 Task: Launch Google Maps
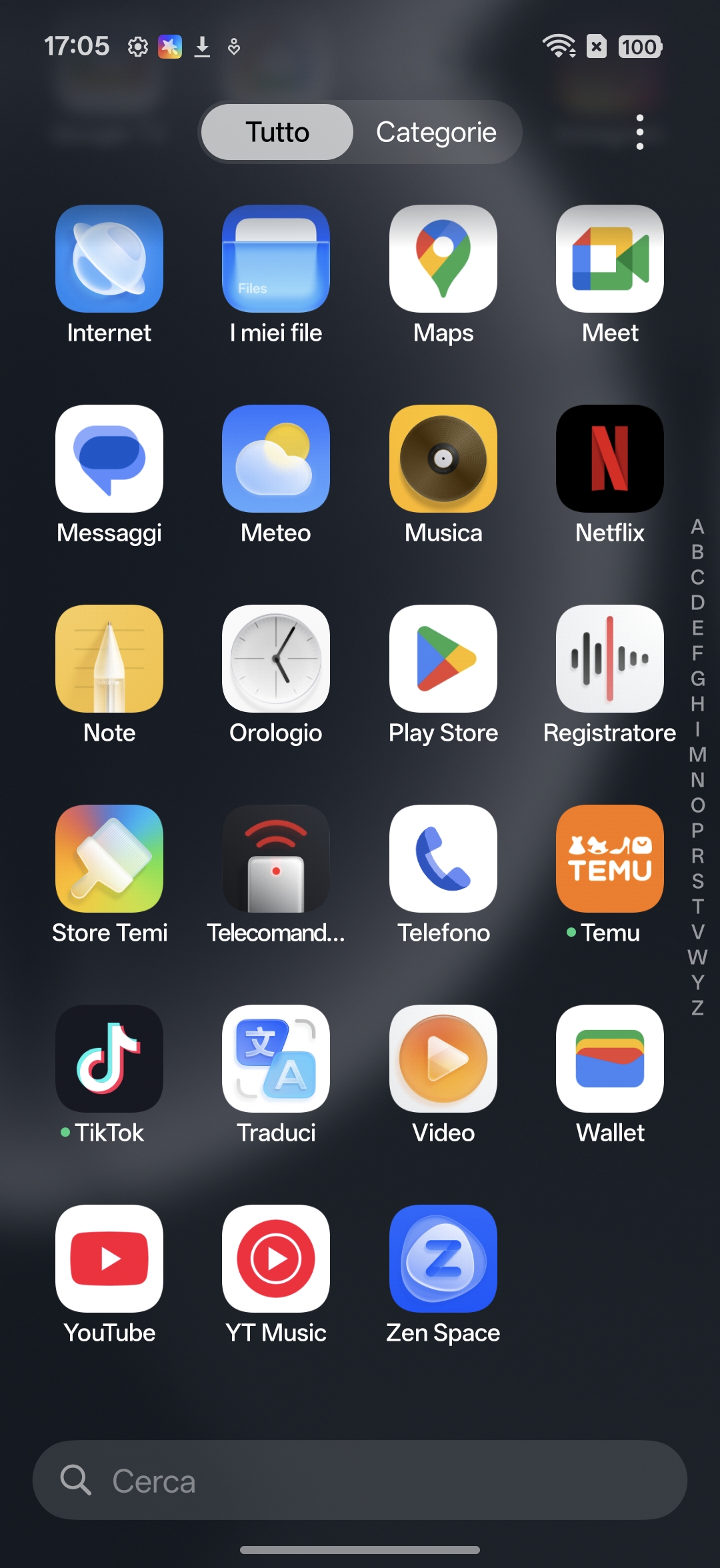click(x=443, y=259)
